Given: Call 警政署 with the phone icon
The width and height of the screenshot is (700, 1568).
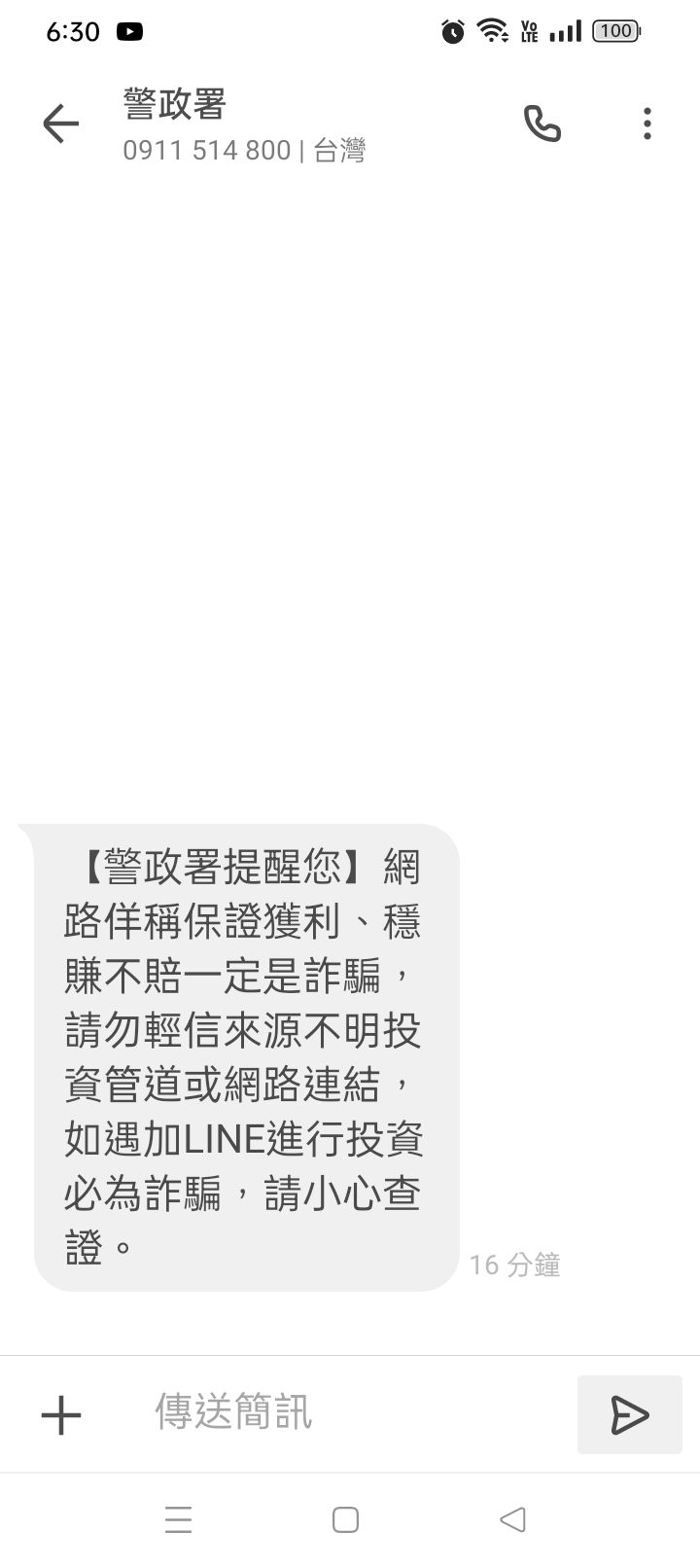Looking at the screenshot, I should 542,124.
